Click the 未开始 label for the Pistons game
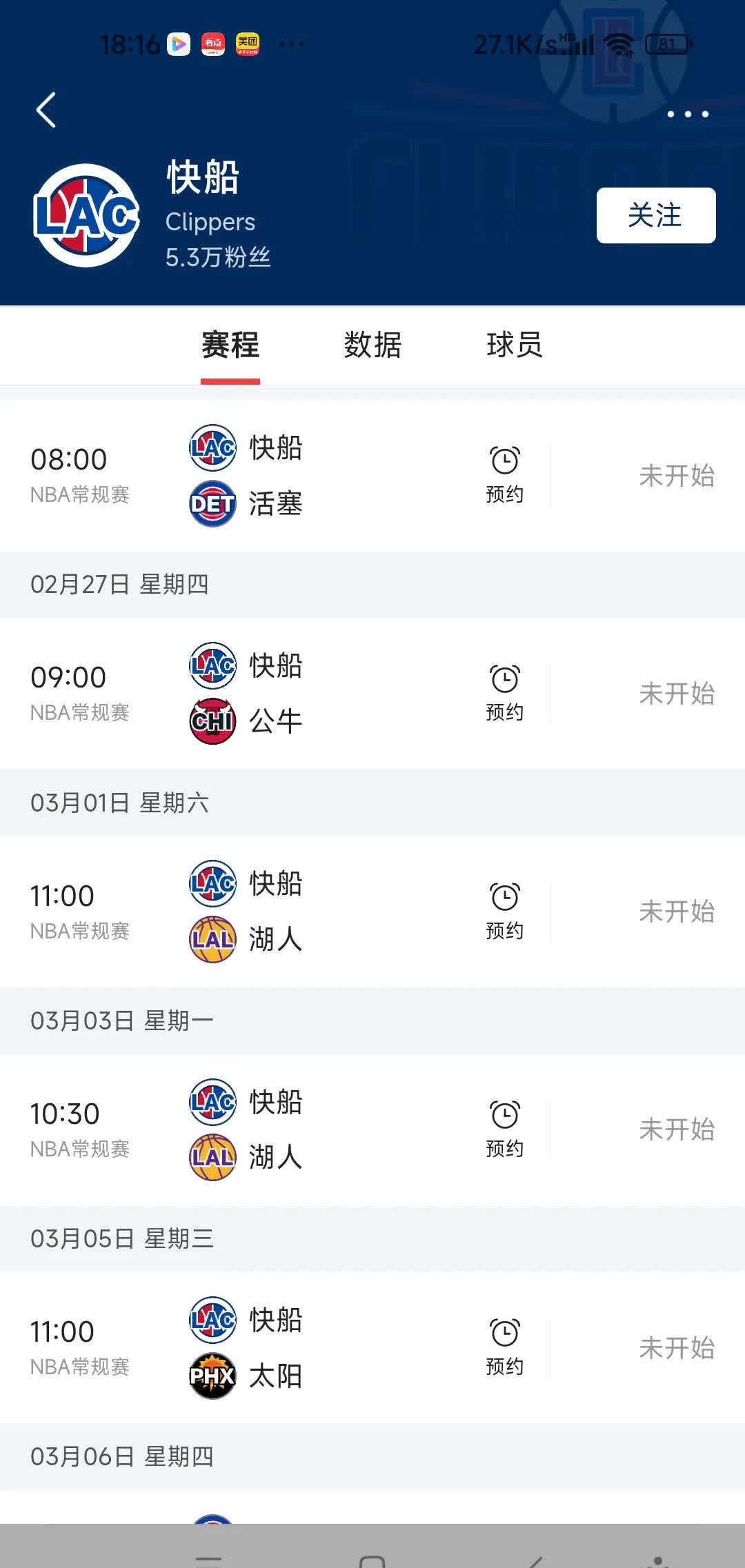The image size is (745, 1568). 677,476
